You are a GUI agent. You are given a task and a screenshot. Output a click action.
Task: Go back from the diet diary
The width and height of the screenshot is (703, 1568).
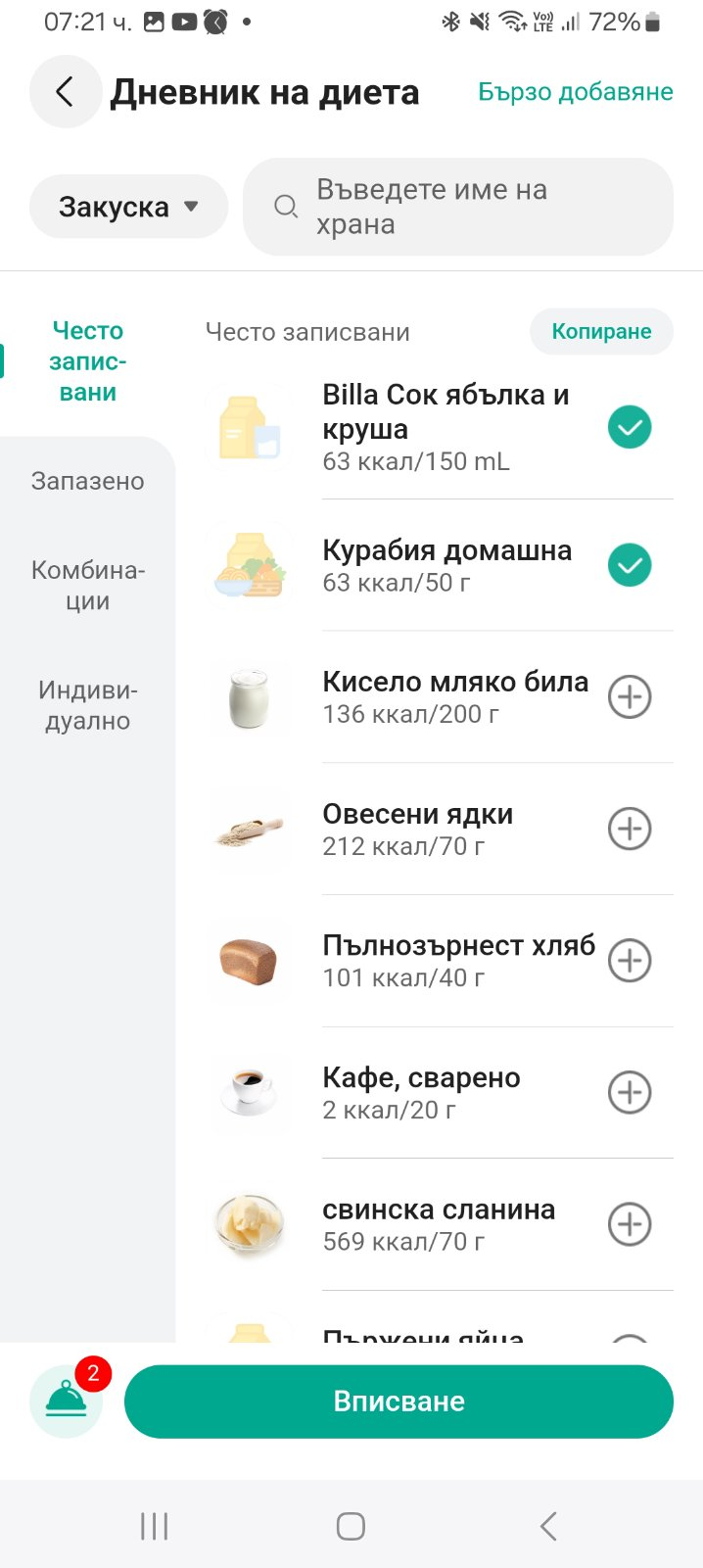[x=66, y=92]
